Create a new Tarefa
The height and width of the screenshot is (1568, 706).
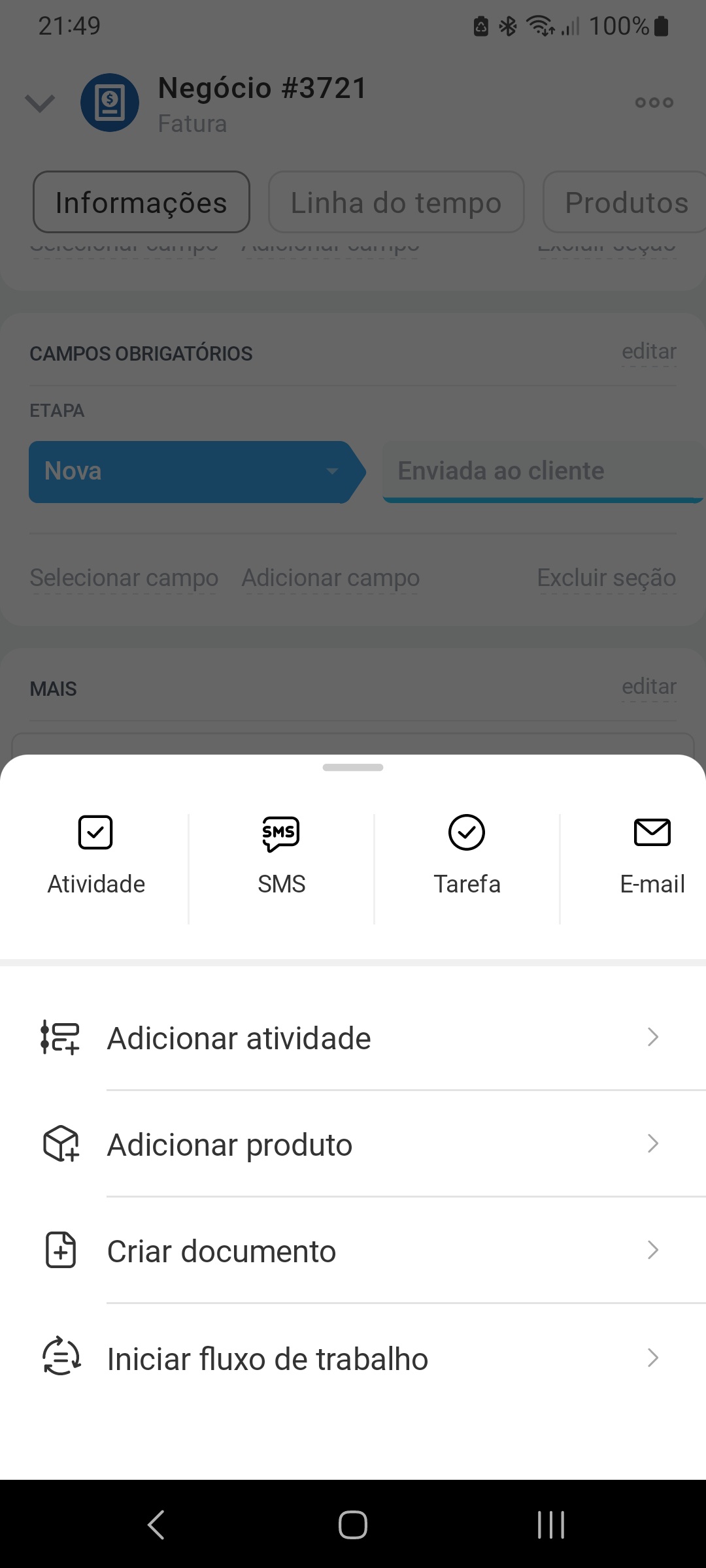pyautogui.click(x=467, y=856)
